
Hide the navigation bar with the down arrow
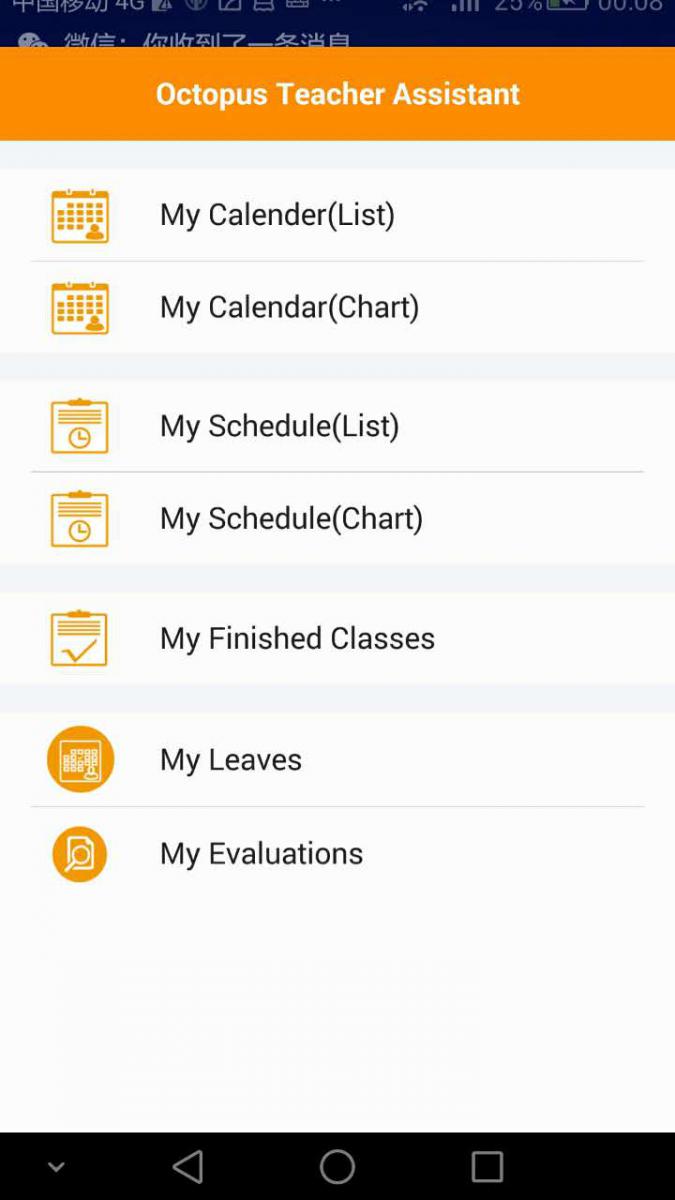[56, 1167]
